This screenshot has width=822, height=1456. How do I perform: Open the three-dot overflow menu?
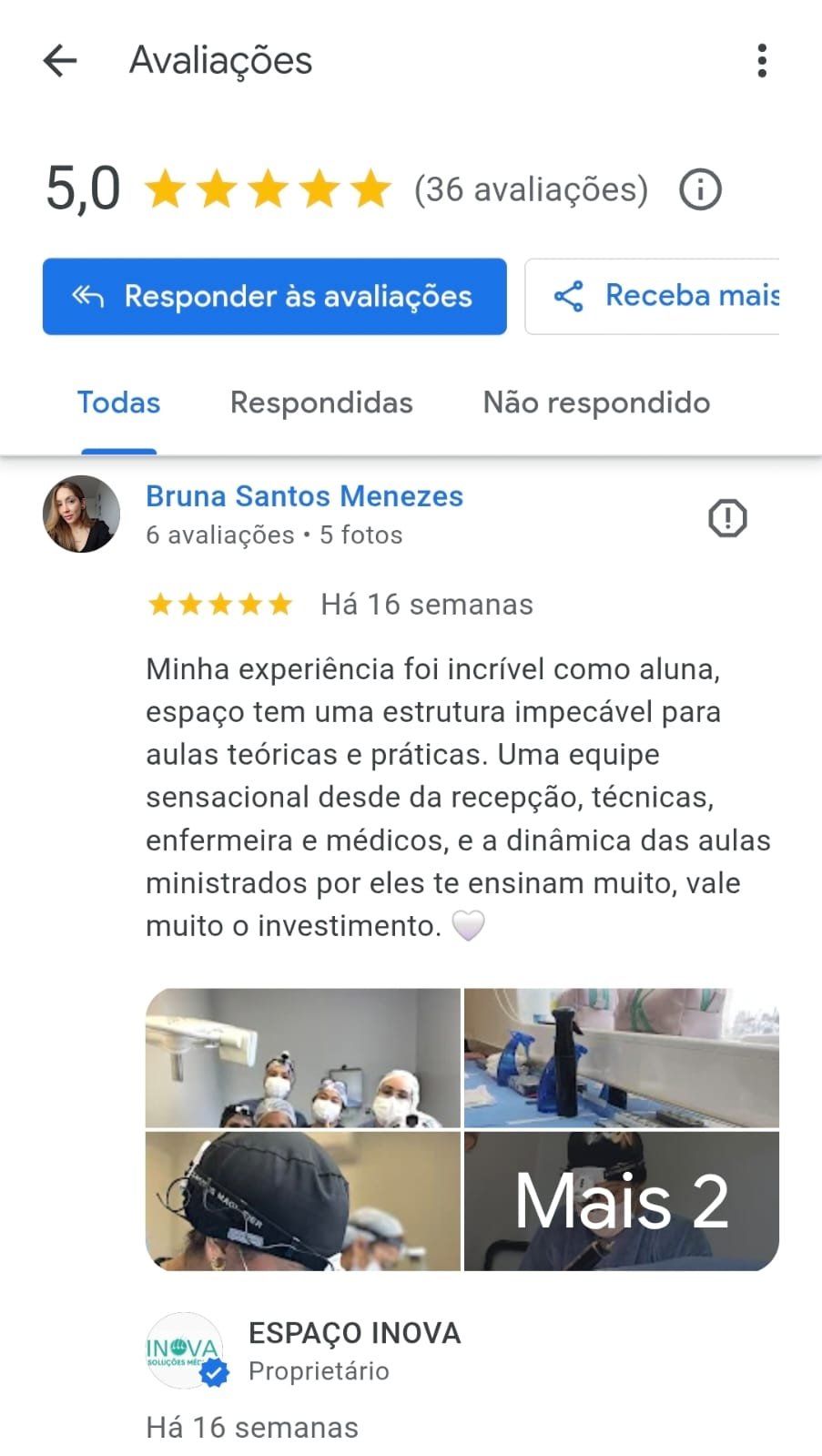(762, 61)
